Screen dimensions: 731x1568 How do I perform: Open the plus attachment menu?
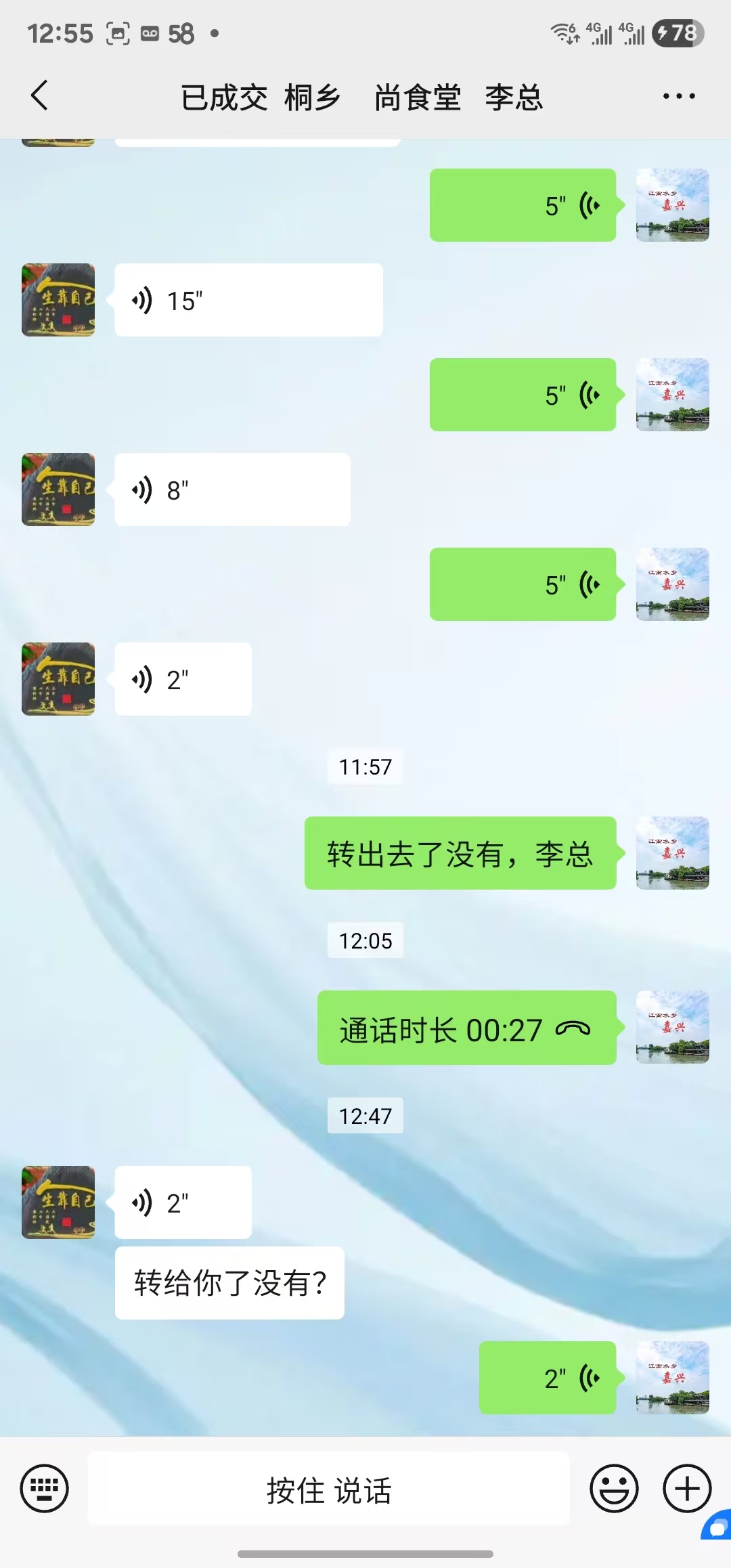point(688,1488)
